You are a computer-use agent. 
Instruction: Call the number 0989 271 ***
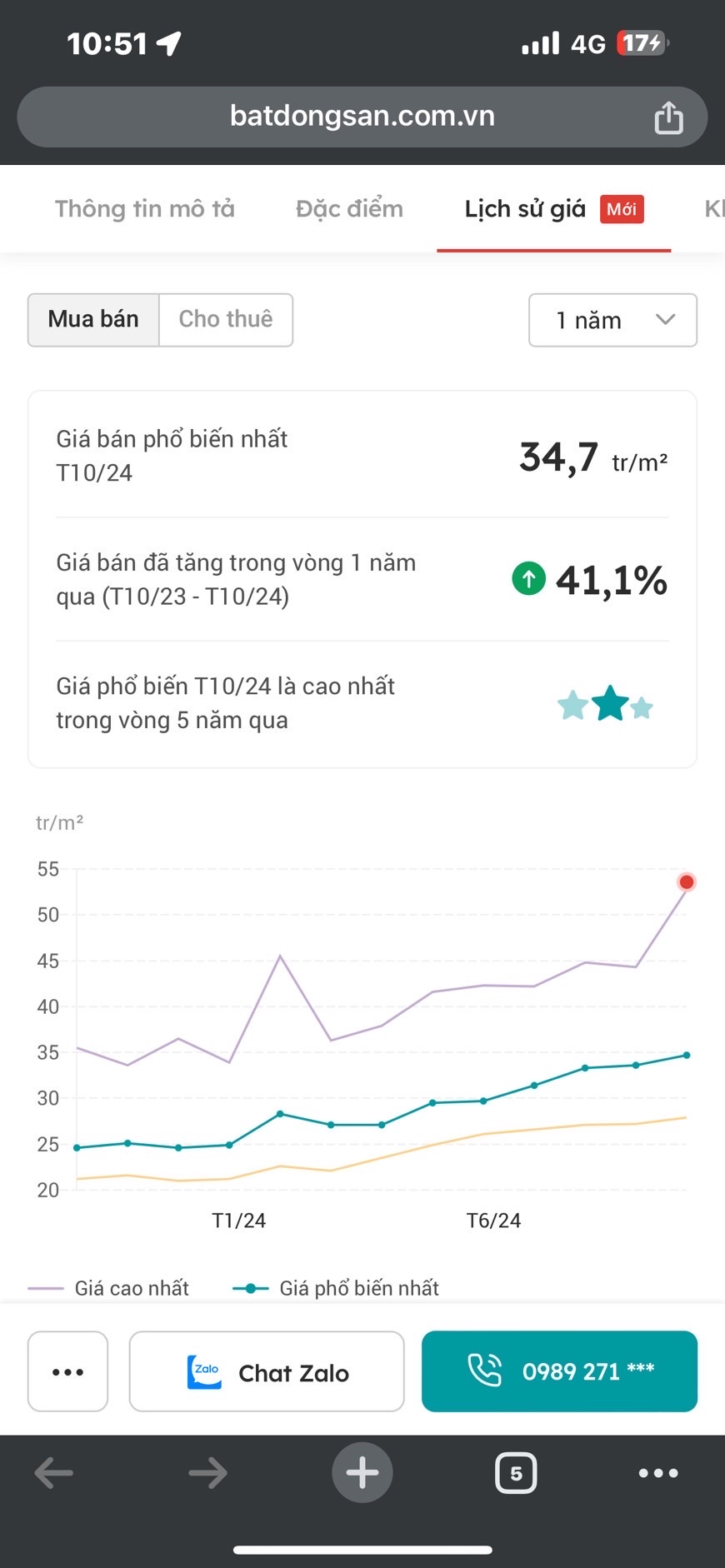559,1371
